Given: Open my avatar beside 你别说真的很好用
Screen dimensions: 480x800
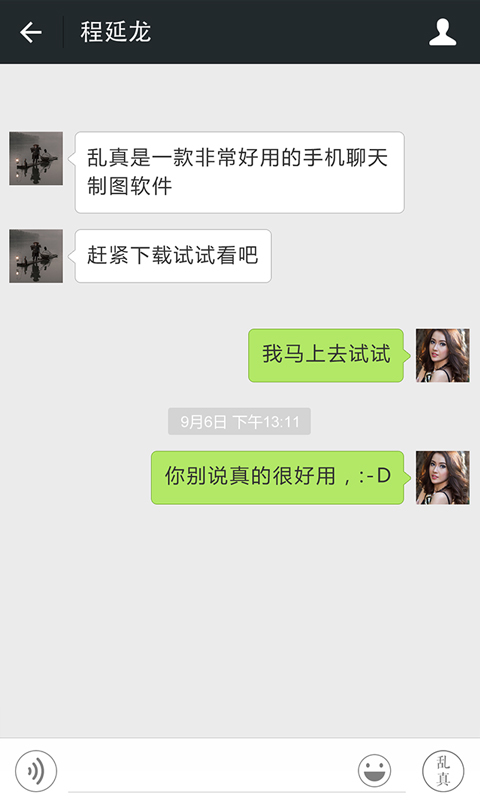Looking at the screenshot, I should pos(442,477).
